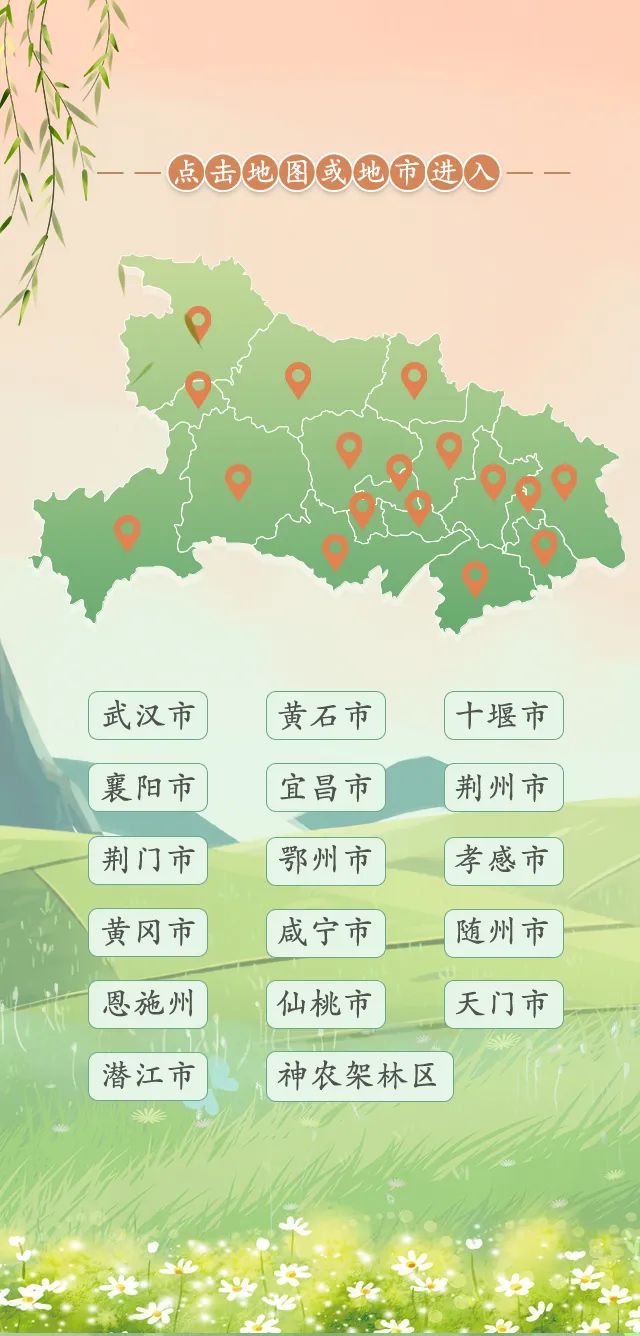Open the 黄石市 city page
Viewport: 640px width, 1336px height.
[326, 716]
